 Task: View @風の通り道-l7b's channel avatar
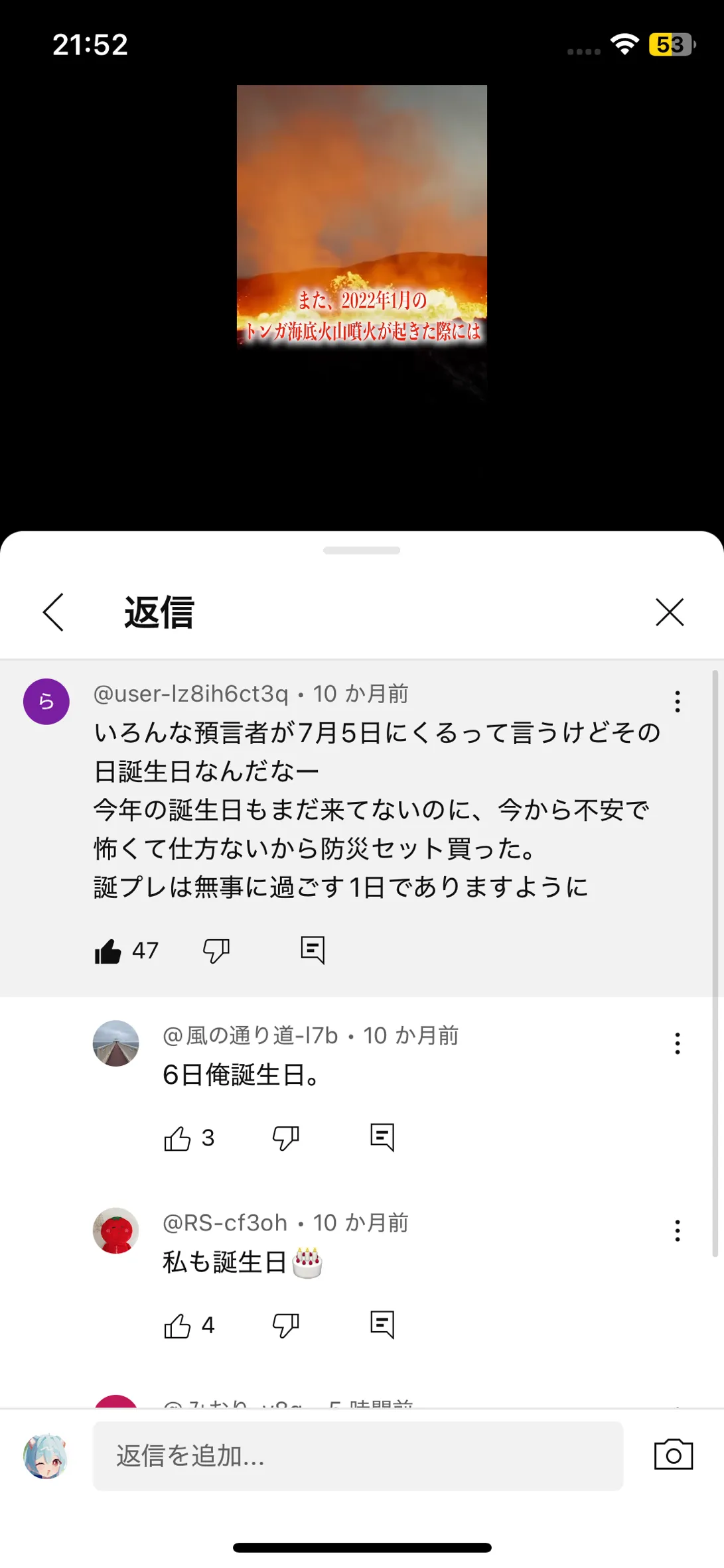pos(115,1043)
